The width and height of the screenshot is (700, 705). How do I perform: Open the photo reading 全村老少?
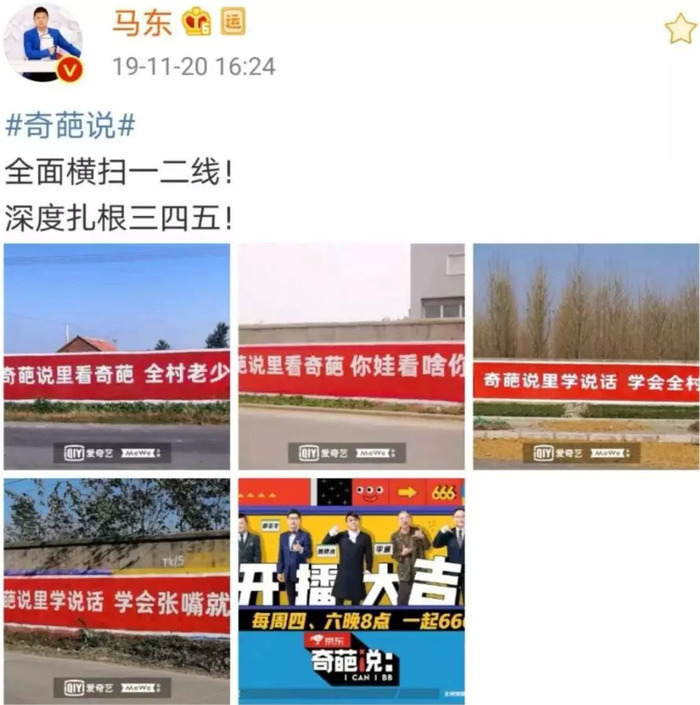(117, 357)
